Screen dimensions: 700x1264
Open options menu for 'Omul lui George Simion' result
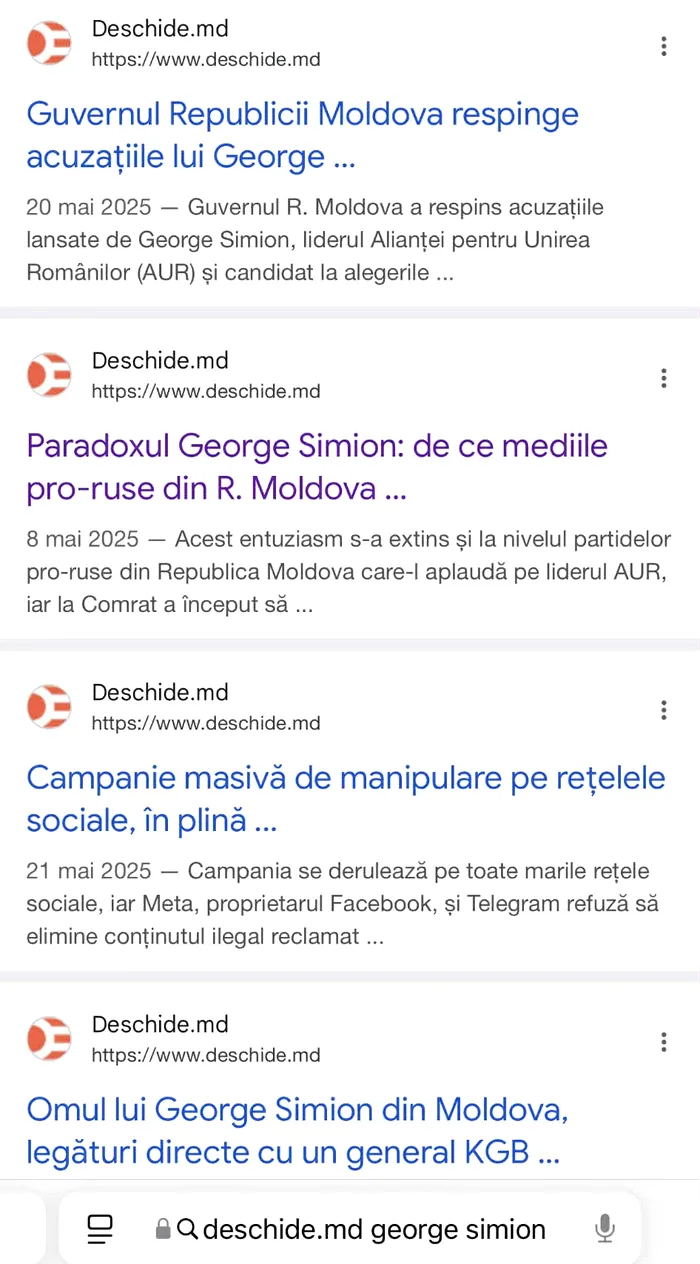click(664, 1042)
